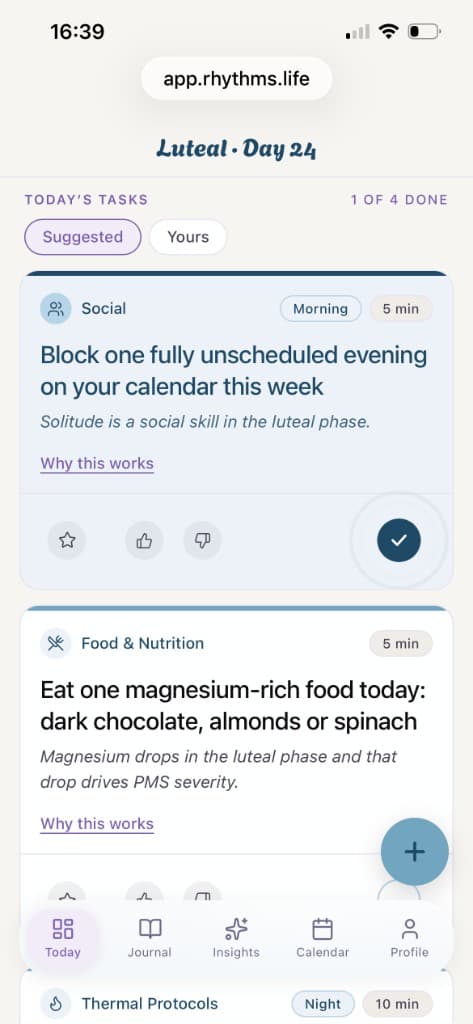
Task: Switch to the Calendar tab
Action: (323, 938)
